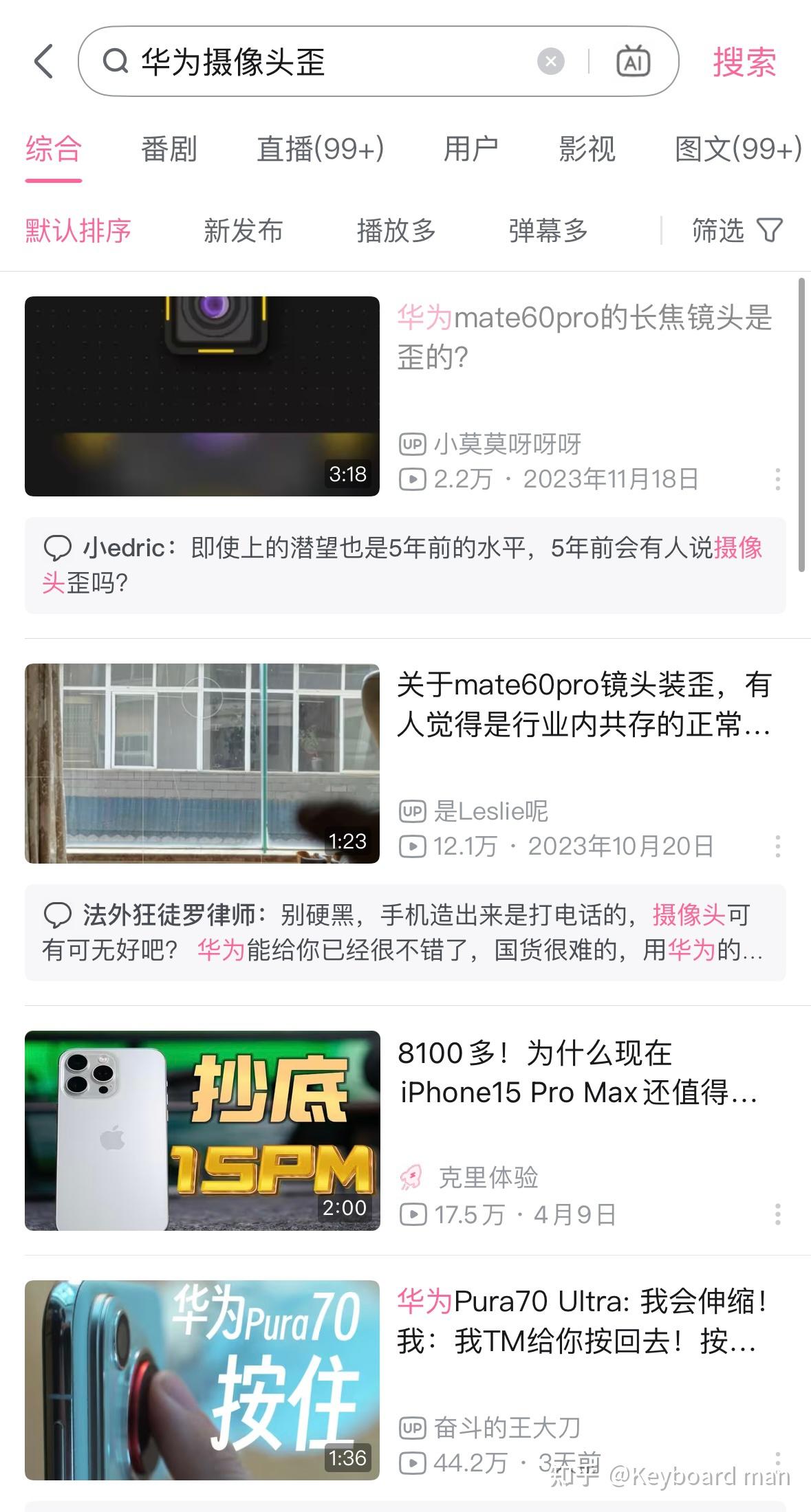Go back using the back arrow
Image resolution: width=811 pixels, height=1512 pixels.
44,61
